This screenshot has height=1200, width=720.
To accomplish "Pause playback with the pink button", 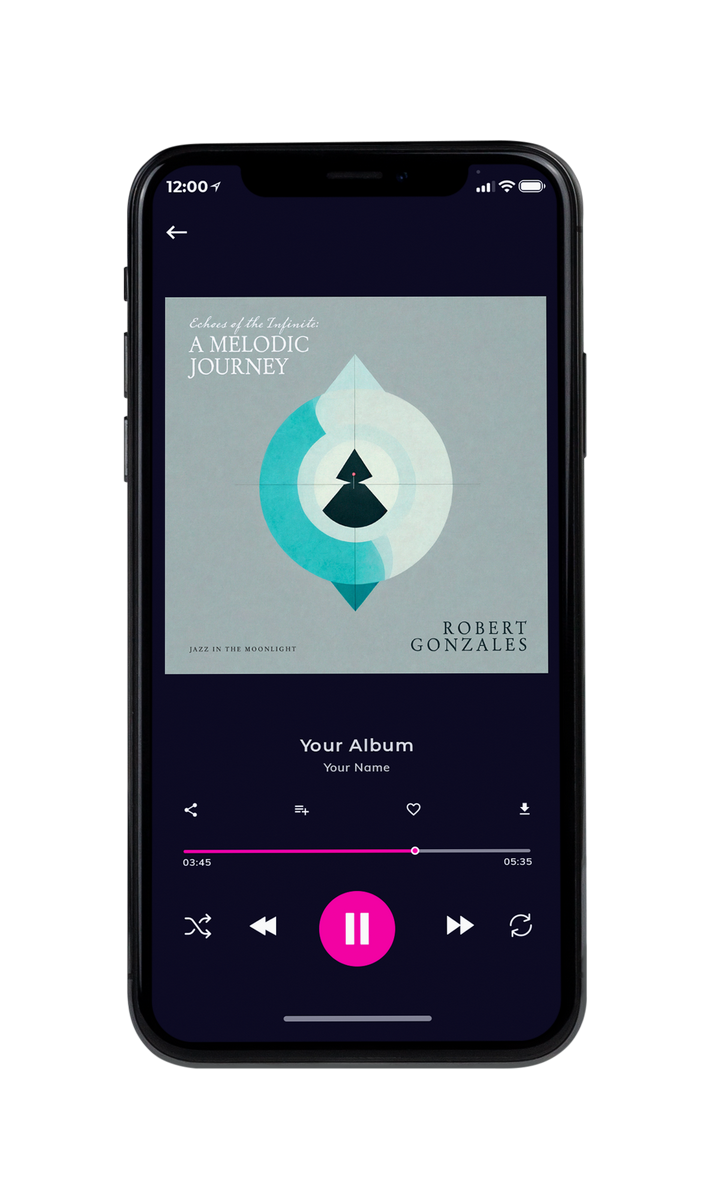I will [357, 928].
